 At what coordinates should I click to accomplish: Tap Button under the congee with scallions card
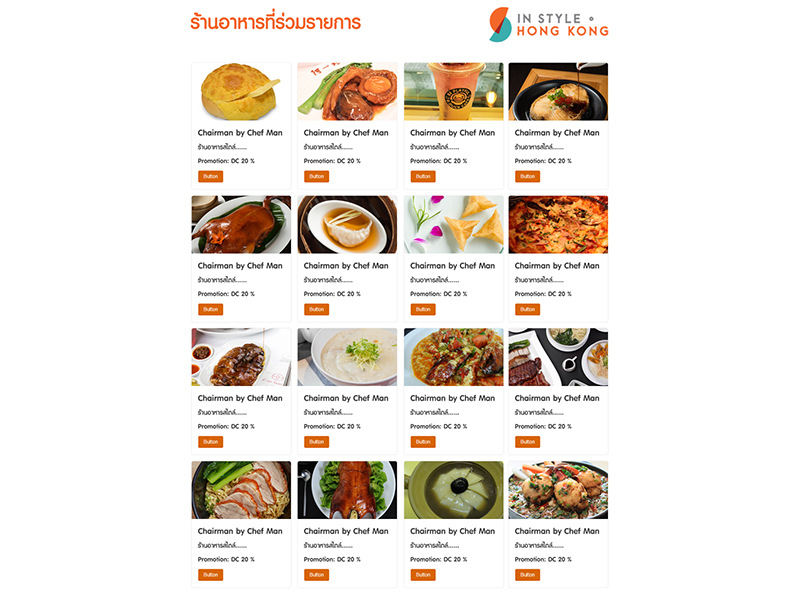point(316,441)
